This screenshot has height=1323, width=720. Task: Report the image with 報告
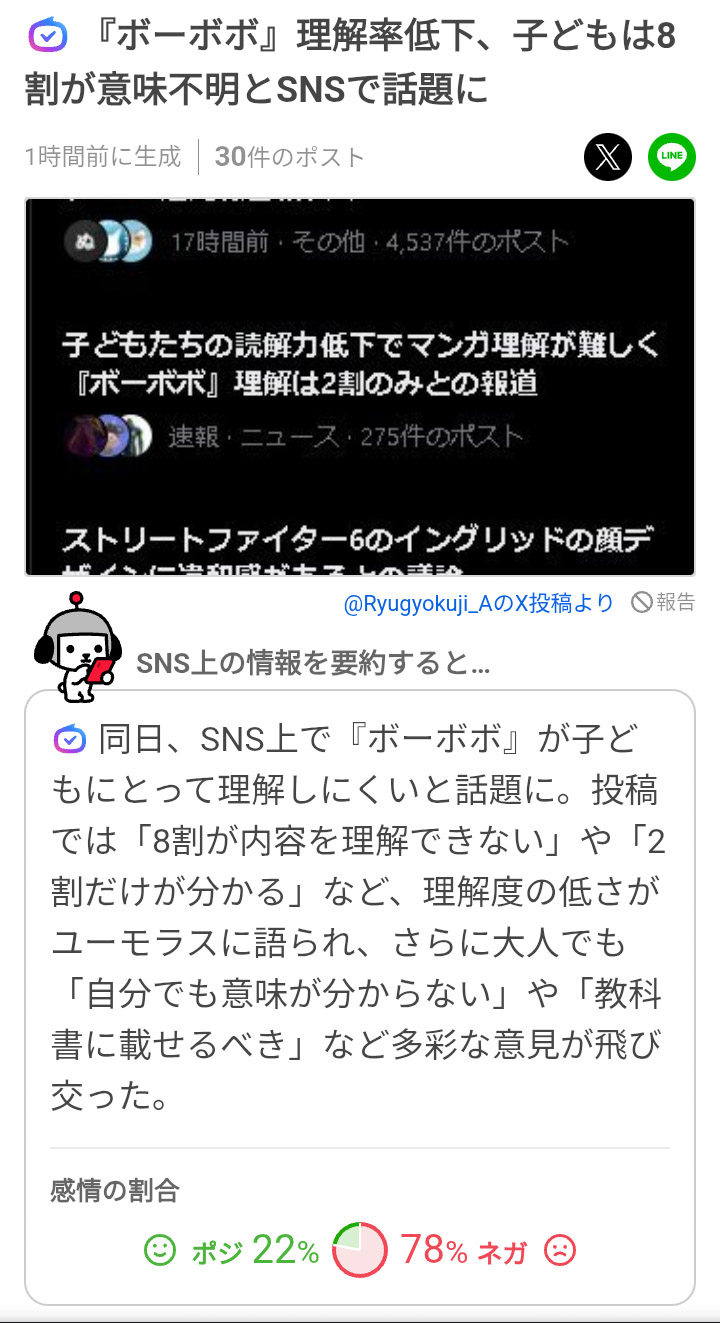(663, 602)
